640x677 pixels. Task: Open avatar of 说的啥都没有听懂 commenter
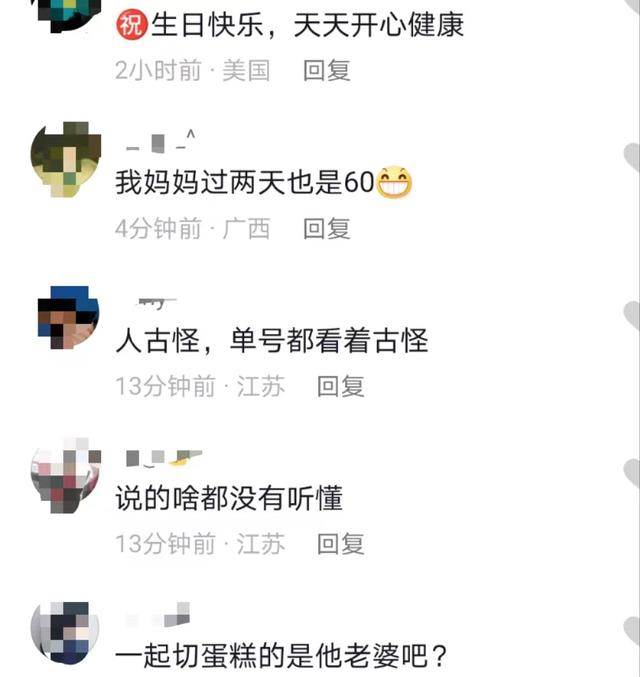[66, 475]
